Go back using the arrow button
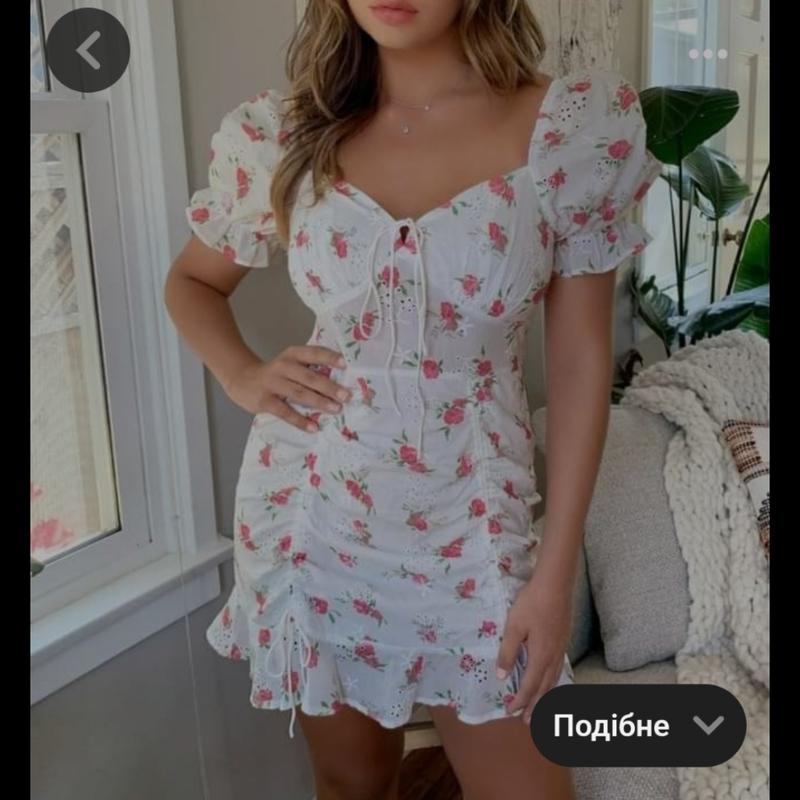Screen dimensions: 800x800 pyautogui.click(x=88, y=50)
